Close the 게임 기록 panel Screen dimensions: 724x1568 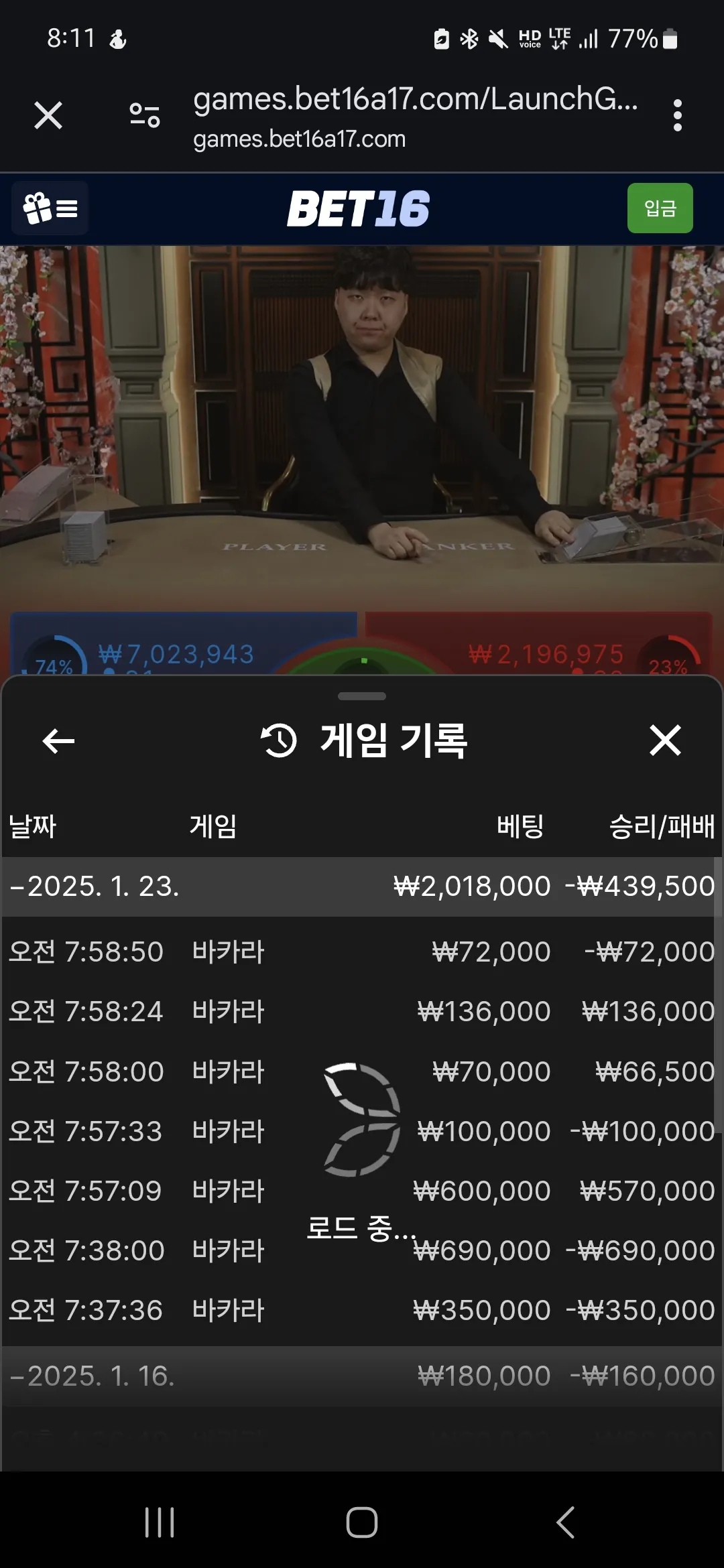[665, 741]
